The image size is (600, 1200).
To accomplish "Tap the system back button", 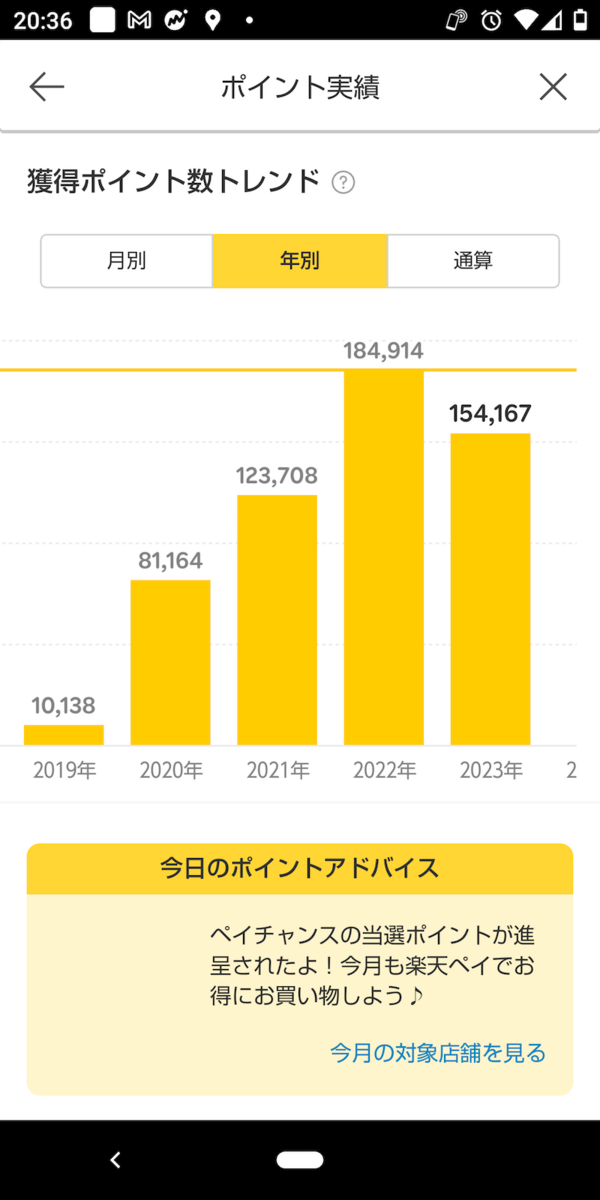I will 115,1160.
